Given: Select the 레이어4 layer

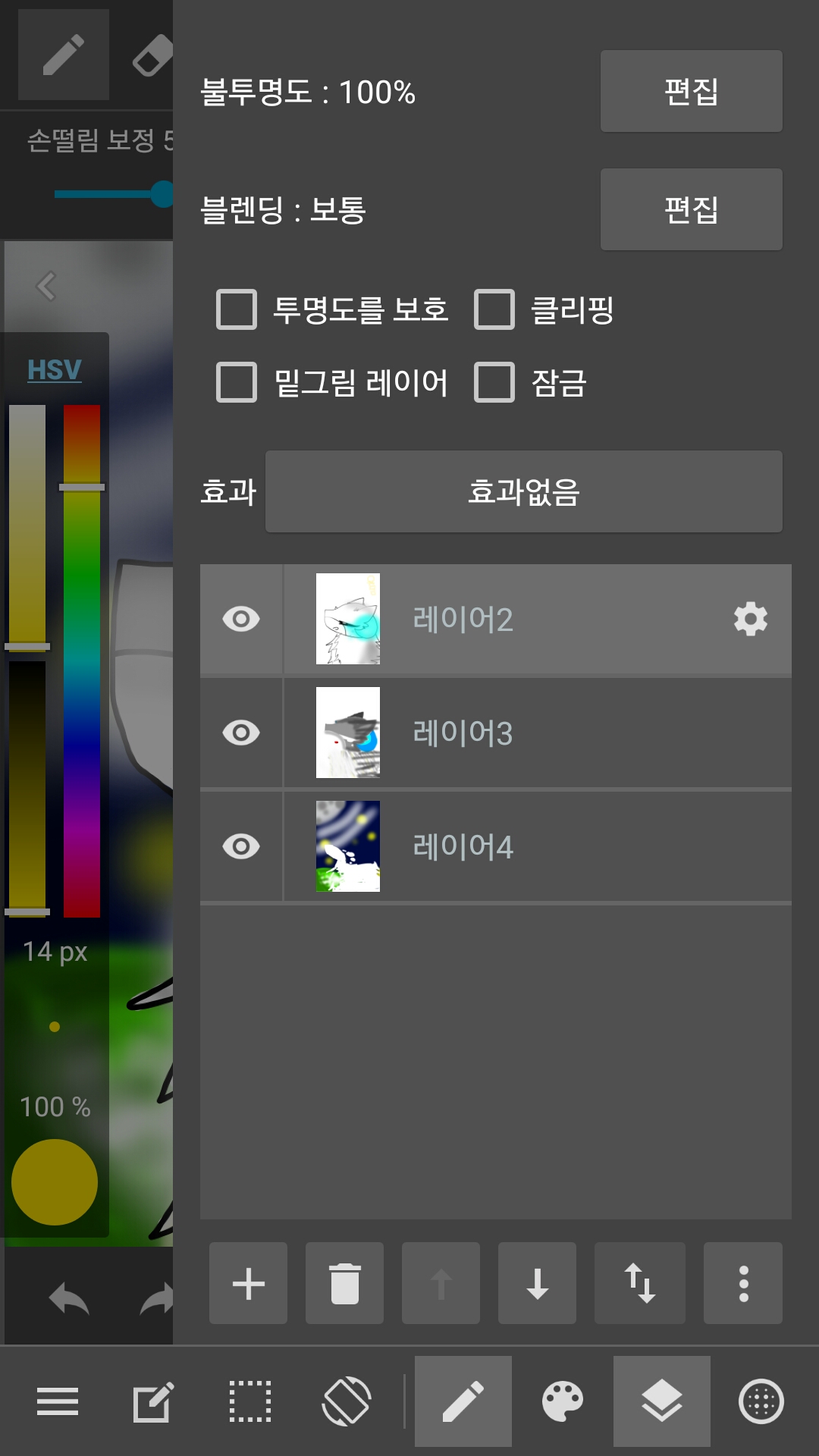Looking at the screenshot, I should tap(531, 846).
